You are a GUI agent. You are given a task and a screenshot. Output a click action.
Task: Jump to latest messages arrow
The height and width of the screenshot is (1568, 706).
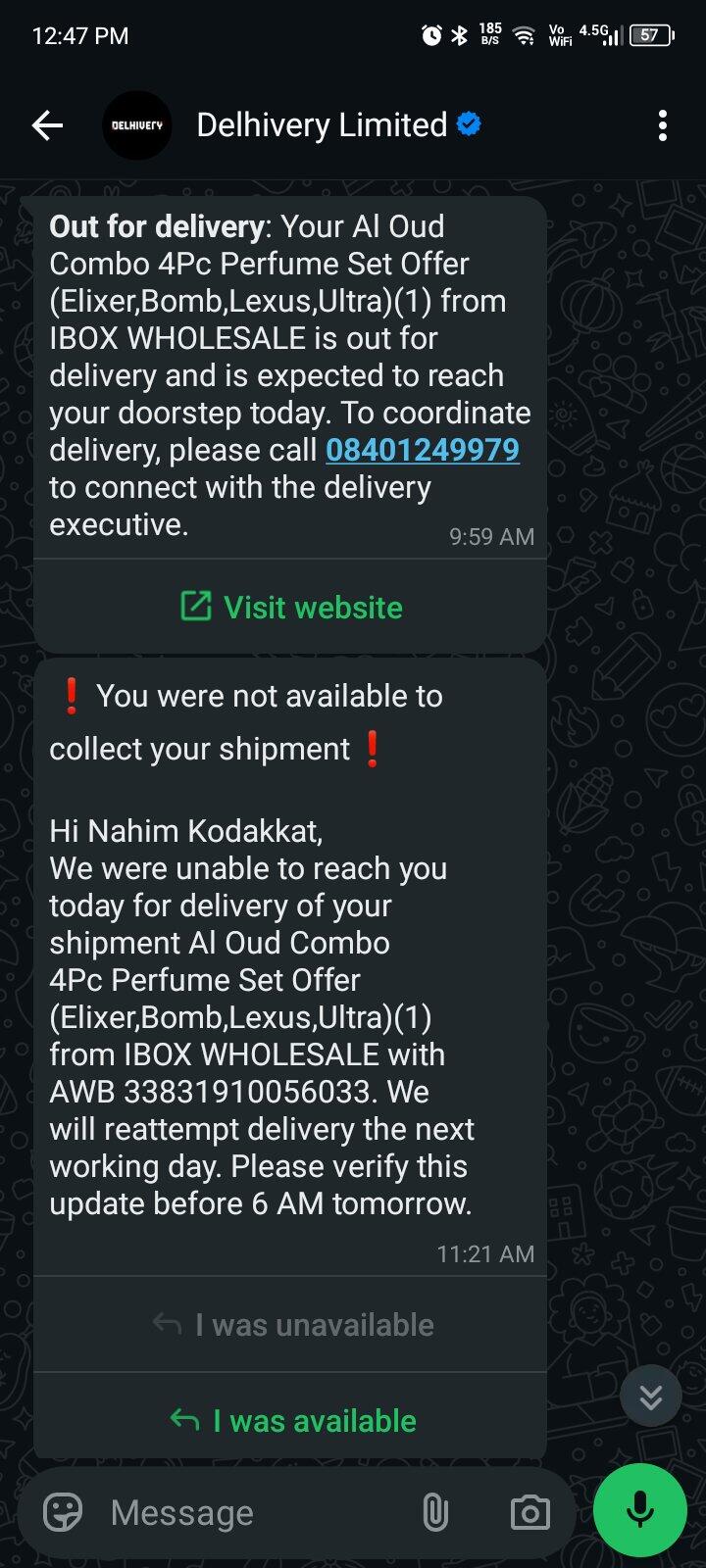(x=651, y=1396)
